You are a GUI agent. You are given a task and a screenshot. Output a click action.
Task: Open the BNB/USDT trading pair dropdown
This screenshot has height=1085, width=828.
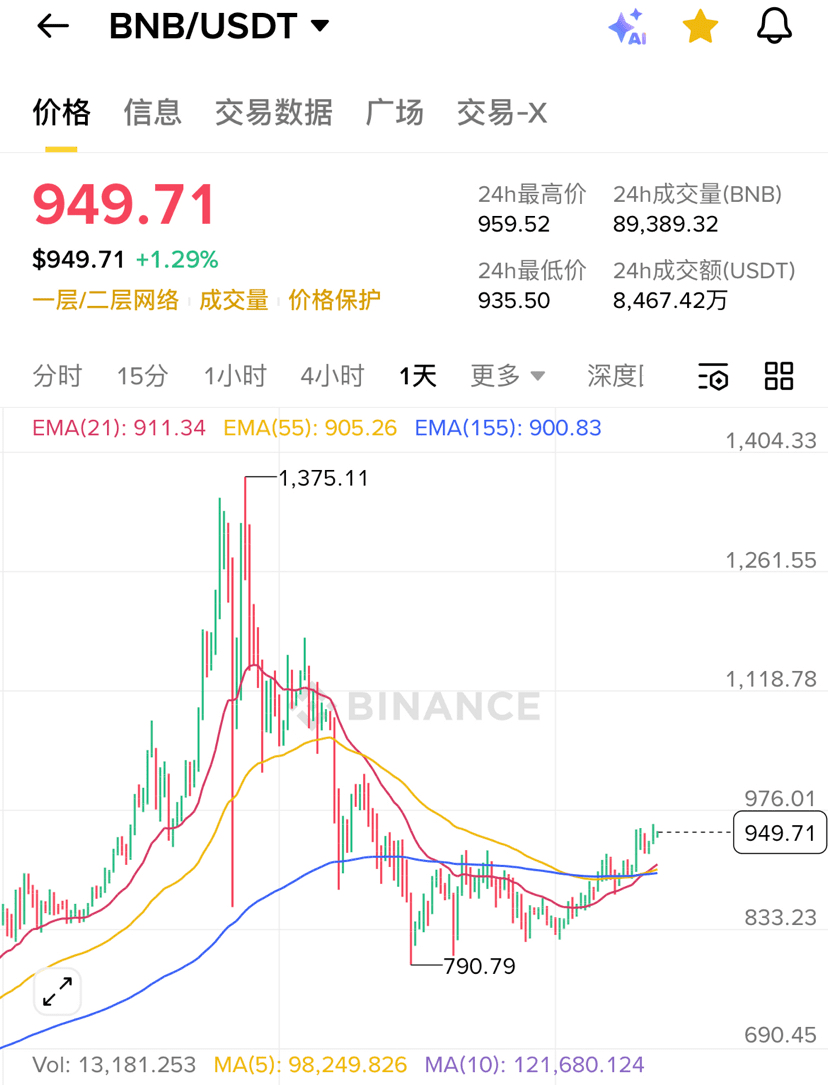tap(219, 27)
